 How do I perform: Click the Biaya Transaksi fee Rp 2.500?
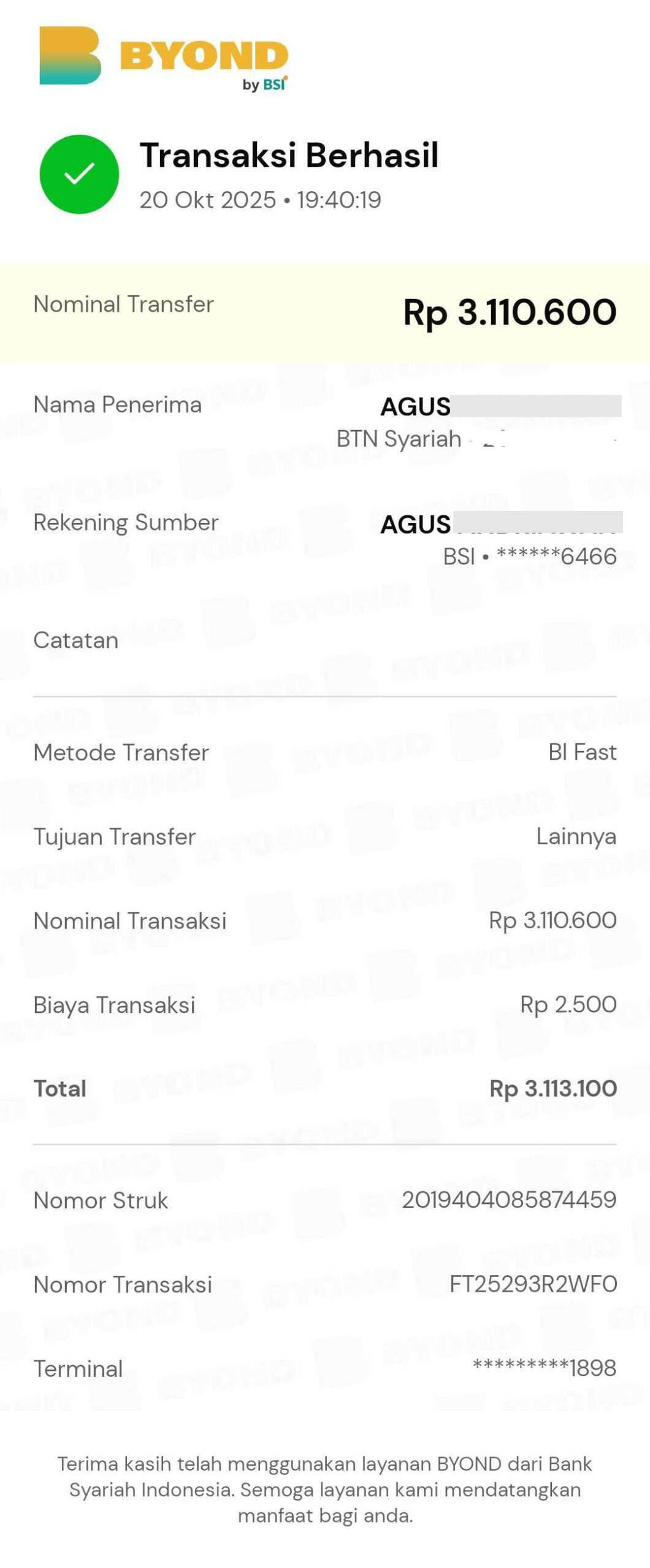click(x=570, y=1004)
